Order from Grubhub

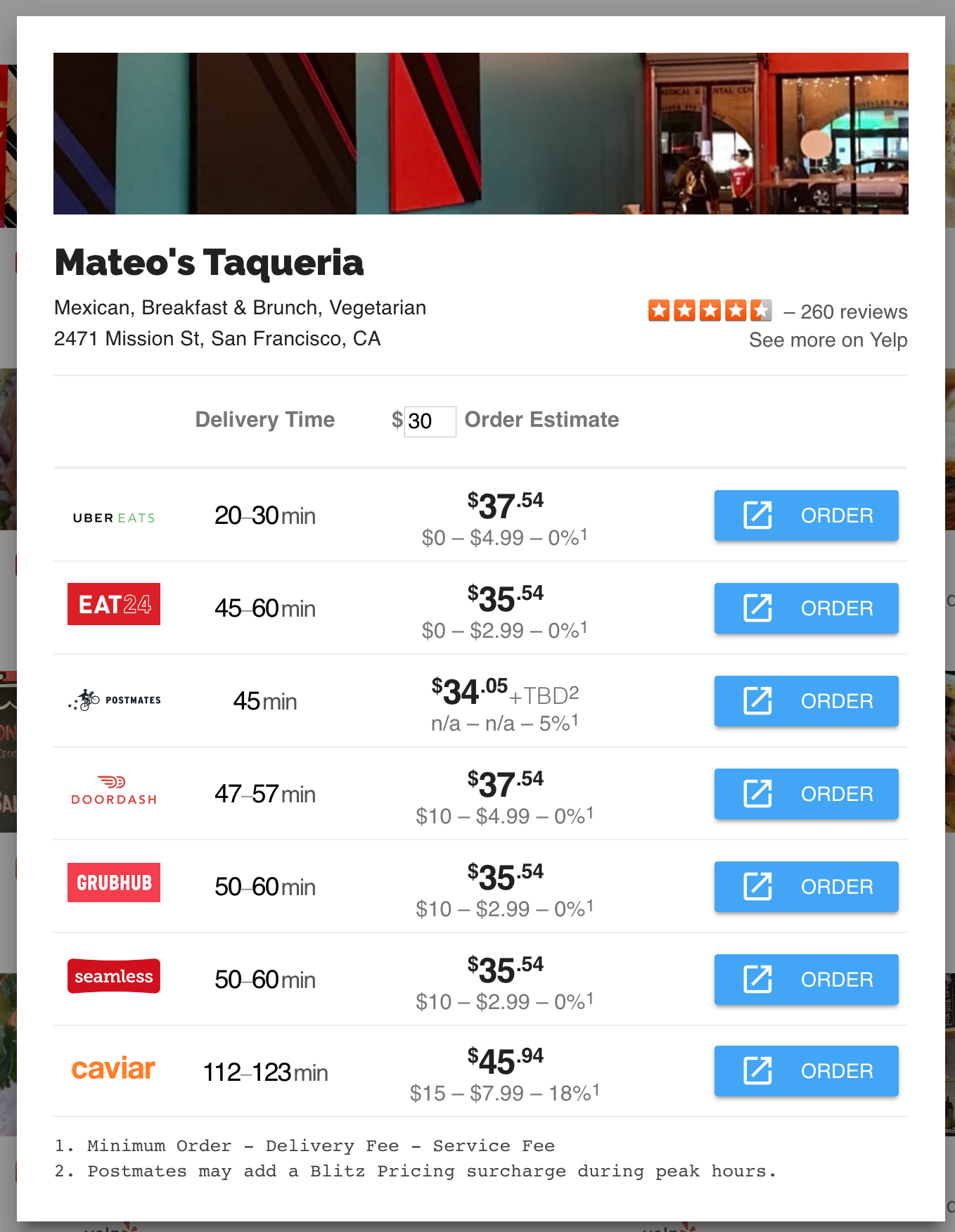(x=806, y=887)
